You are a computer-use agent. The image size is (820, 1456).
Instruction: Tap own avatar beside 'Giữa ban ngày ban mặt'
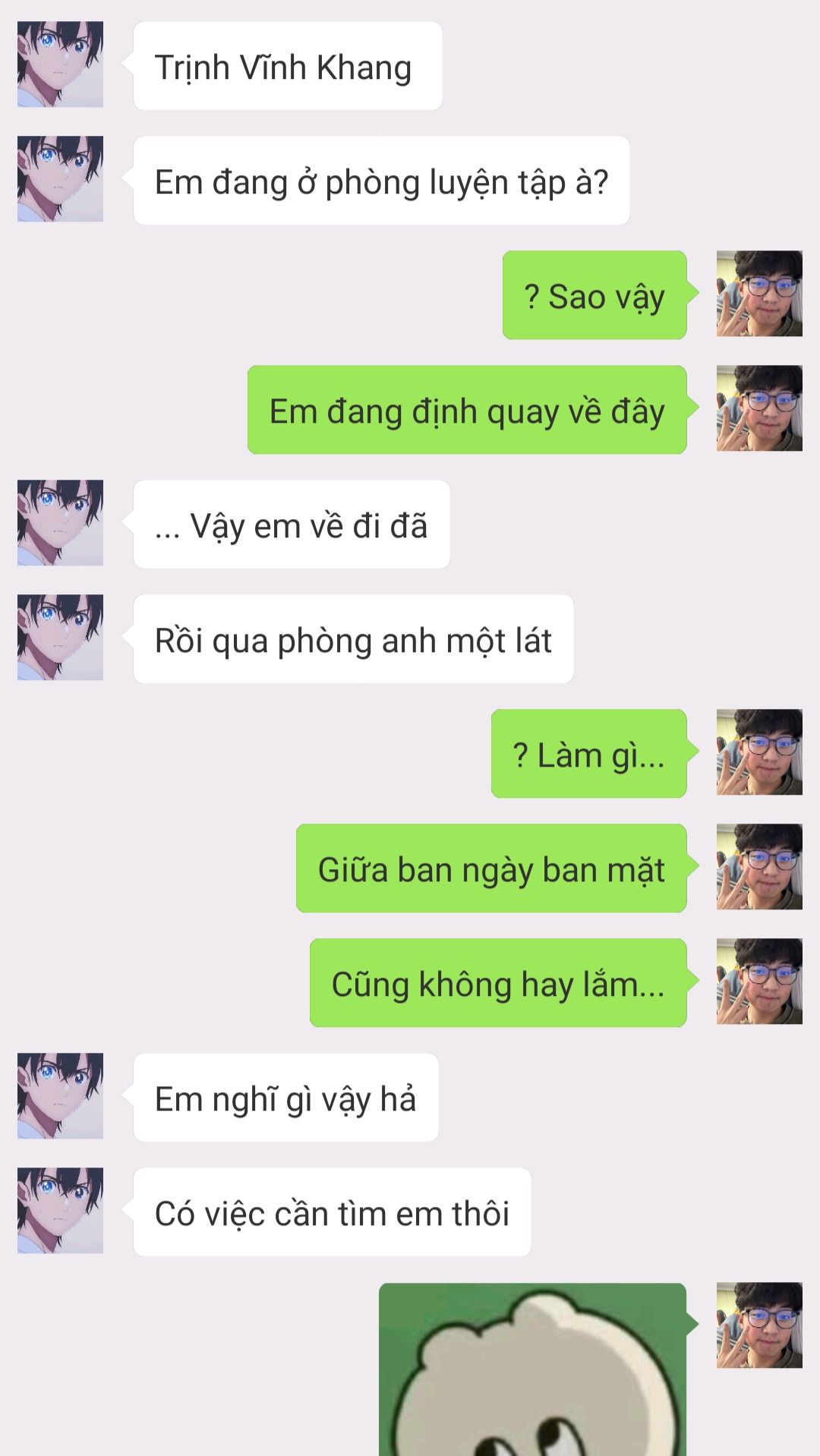[759, 867]
